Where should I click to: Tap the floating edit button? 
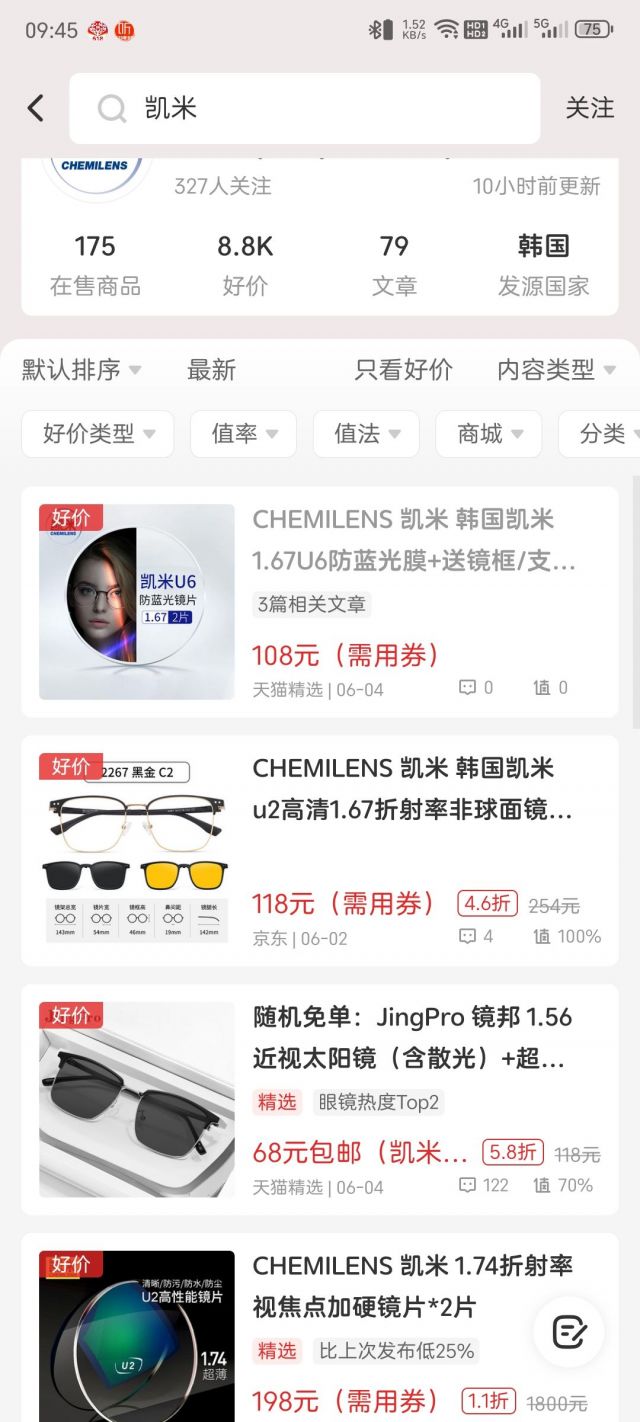pyautogui.click(x=568, y=1332)
